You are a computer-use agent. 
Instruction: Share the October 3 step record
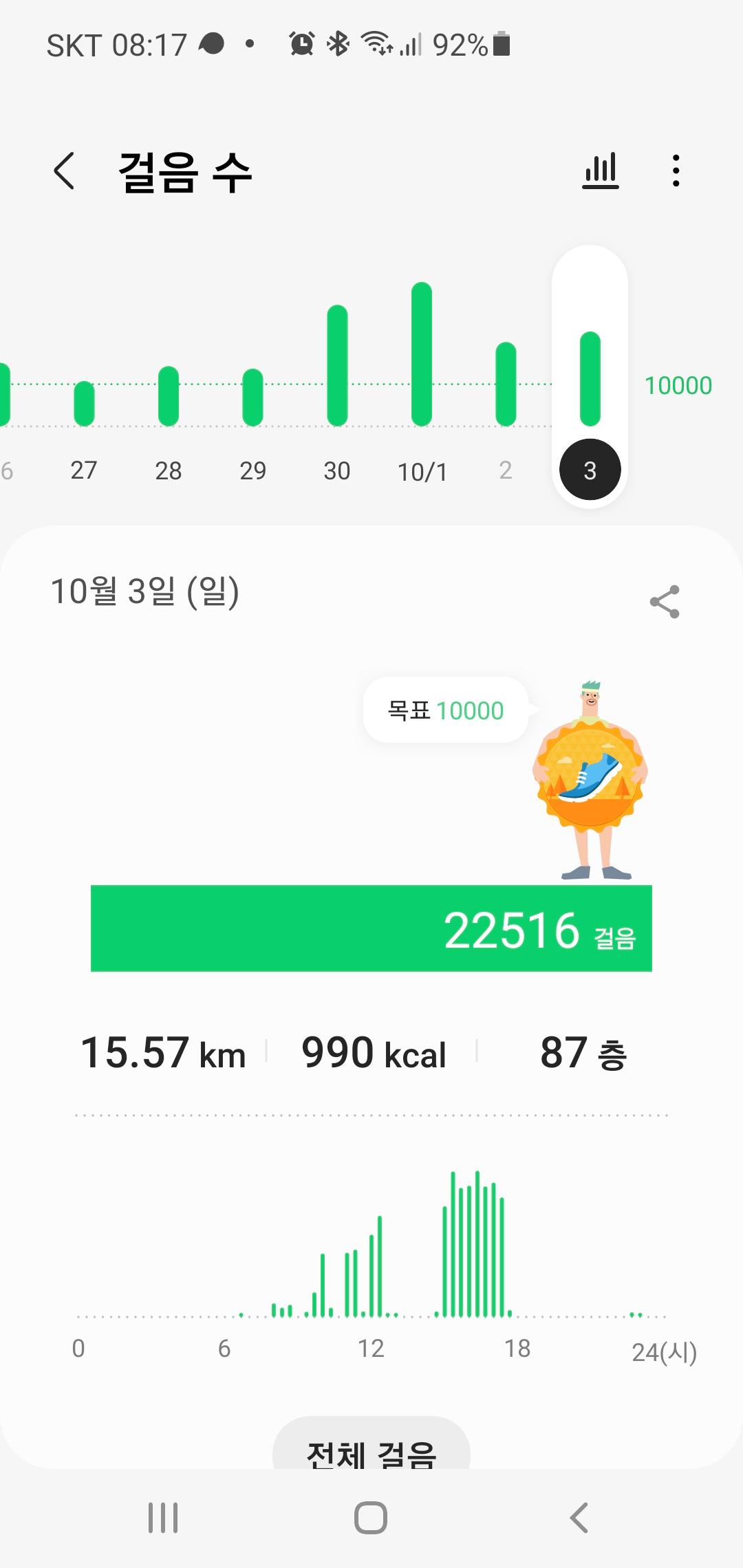pyautogui.click(x=665, y=602)
